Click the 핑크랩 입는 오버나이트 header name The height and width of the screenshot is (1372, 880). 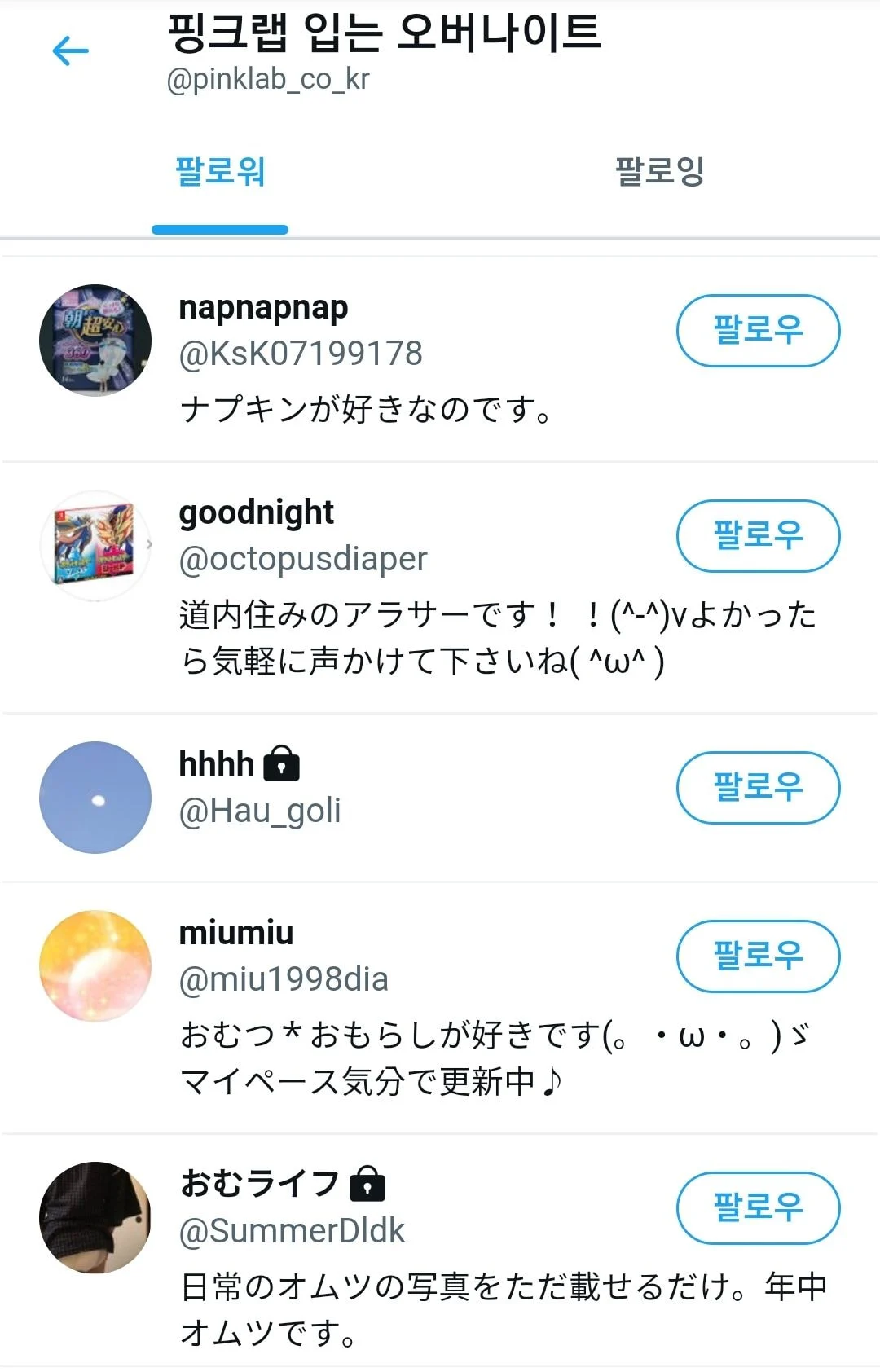pyautogui.click(x=383, y=37)
